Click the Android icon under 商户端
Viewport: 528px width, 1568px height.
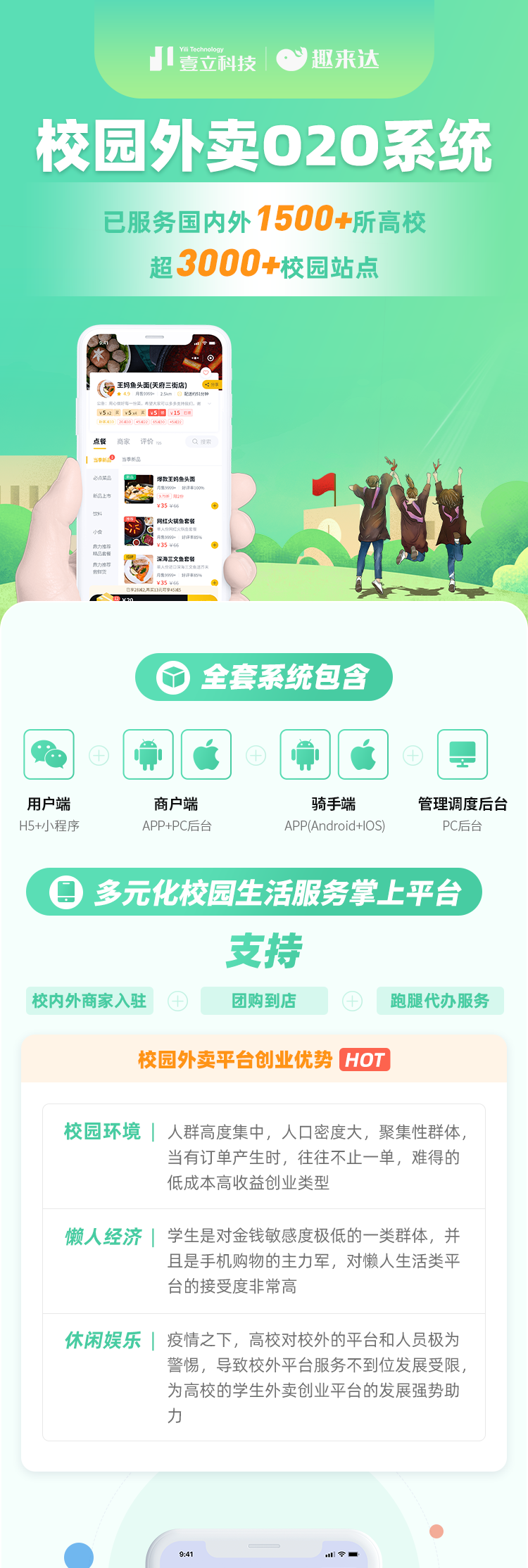(149, 754)
